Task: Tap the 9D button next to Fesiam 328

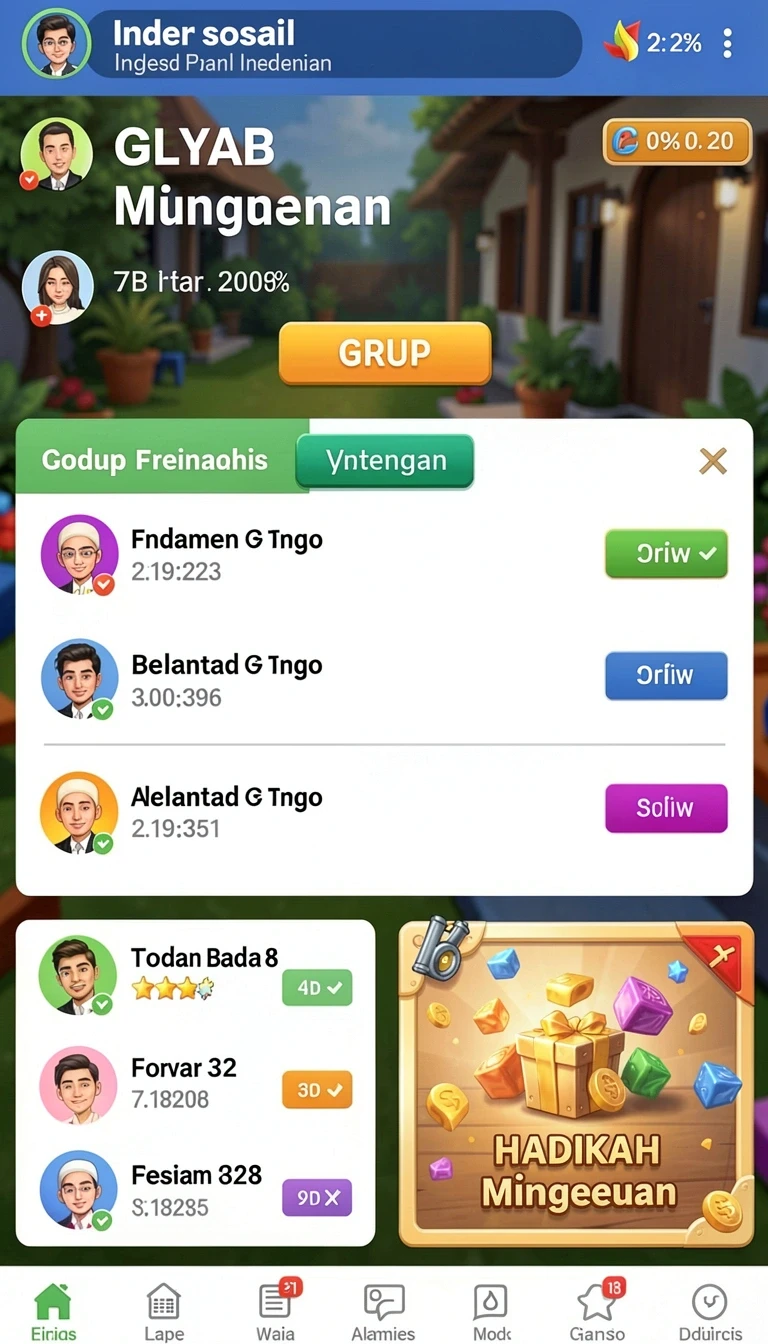Action: pos(318,1197)
